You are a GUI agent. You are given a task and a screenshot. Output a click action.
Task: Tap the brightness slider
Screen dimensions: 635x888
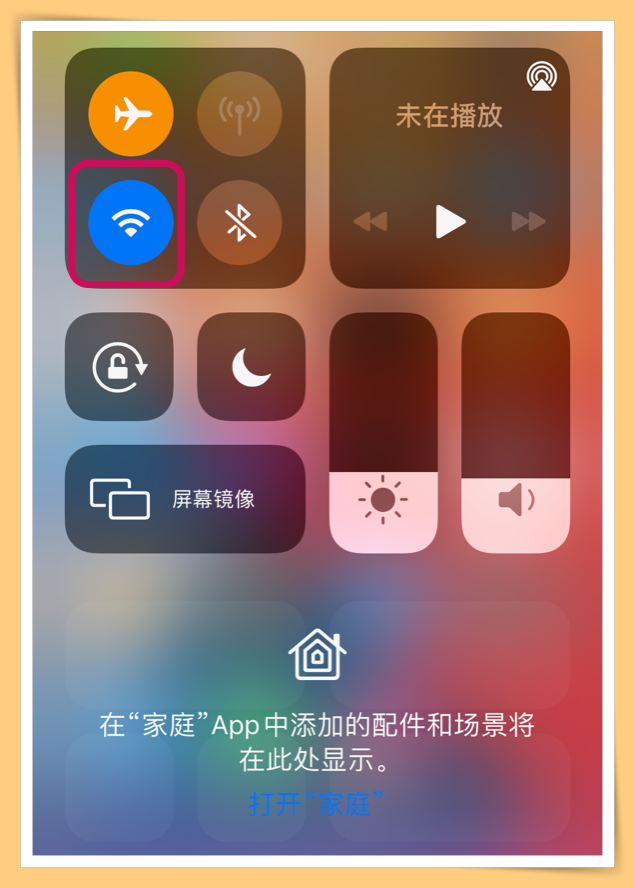pyautogui.click(x=383, y=433)
